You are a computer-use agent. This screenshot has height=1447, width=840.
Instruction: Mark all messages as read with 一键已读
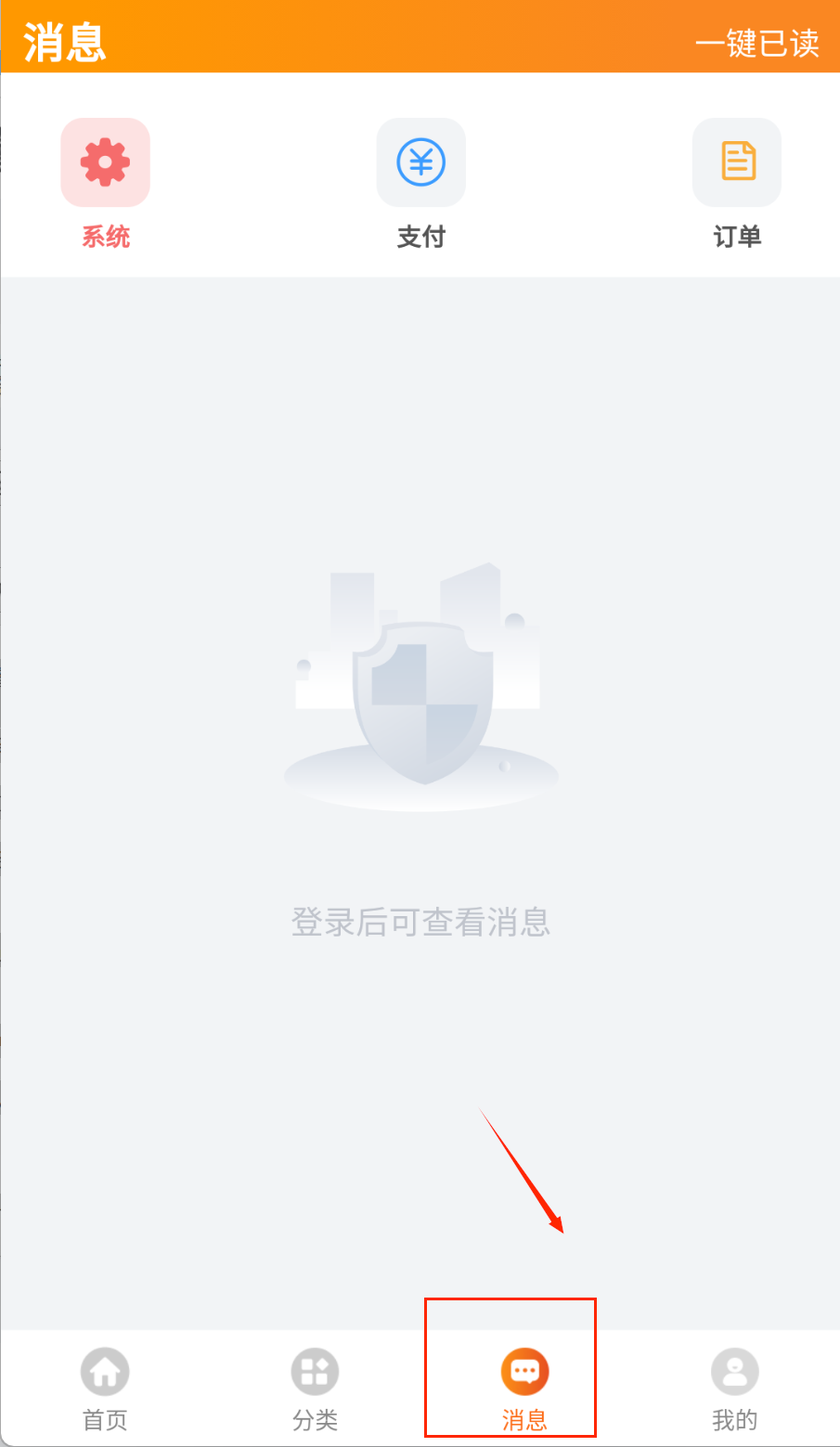click(756, 44)
